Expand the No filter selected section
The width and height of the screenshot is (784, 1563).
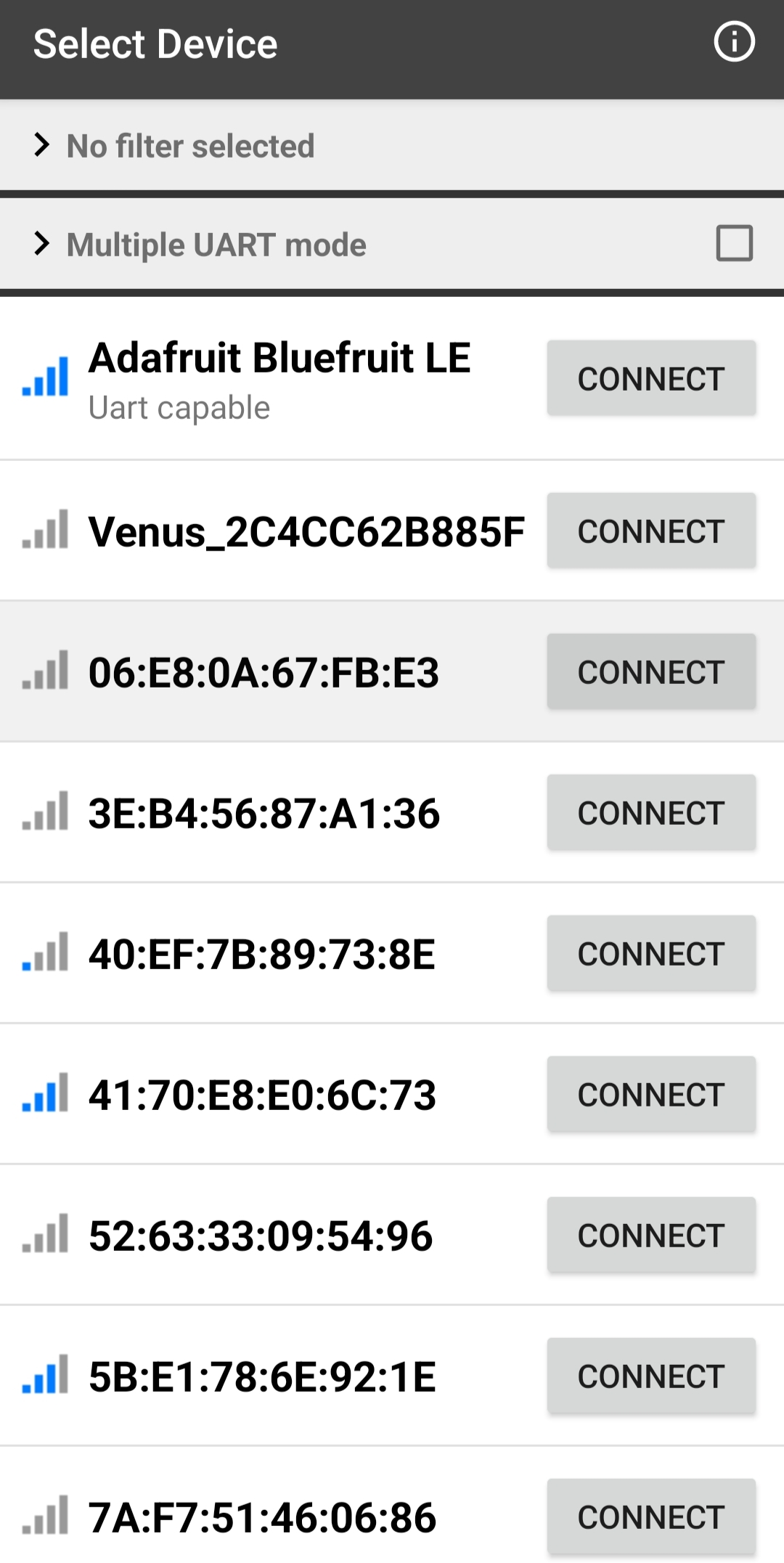click(392, 145)
